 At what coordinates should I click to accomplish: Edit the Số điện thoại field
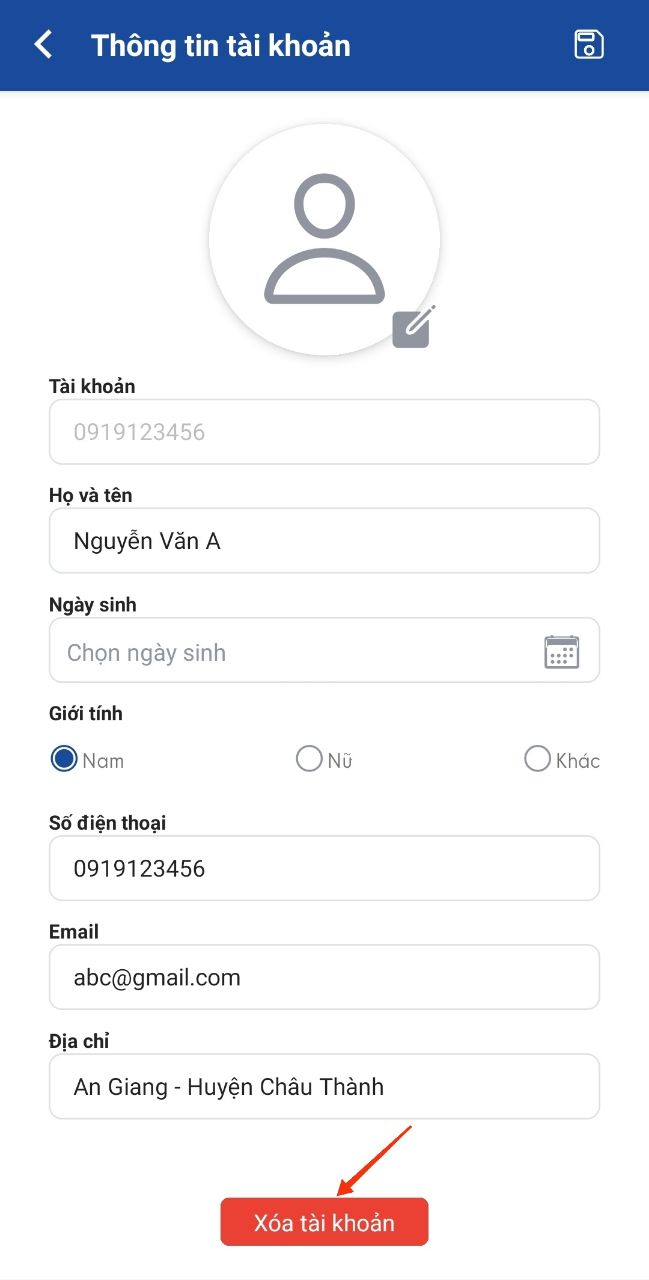click(x=324, y=868)
